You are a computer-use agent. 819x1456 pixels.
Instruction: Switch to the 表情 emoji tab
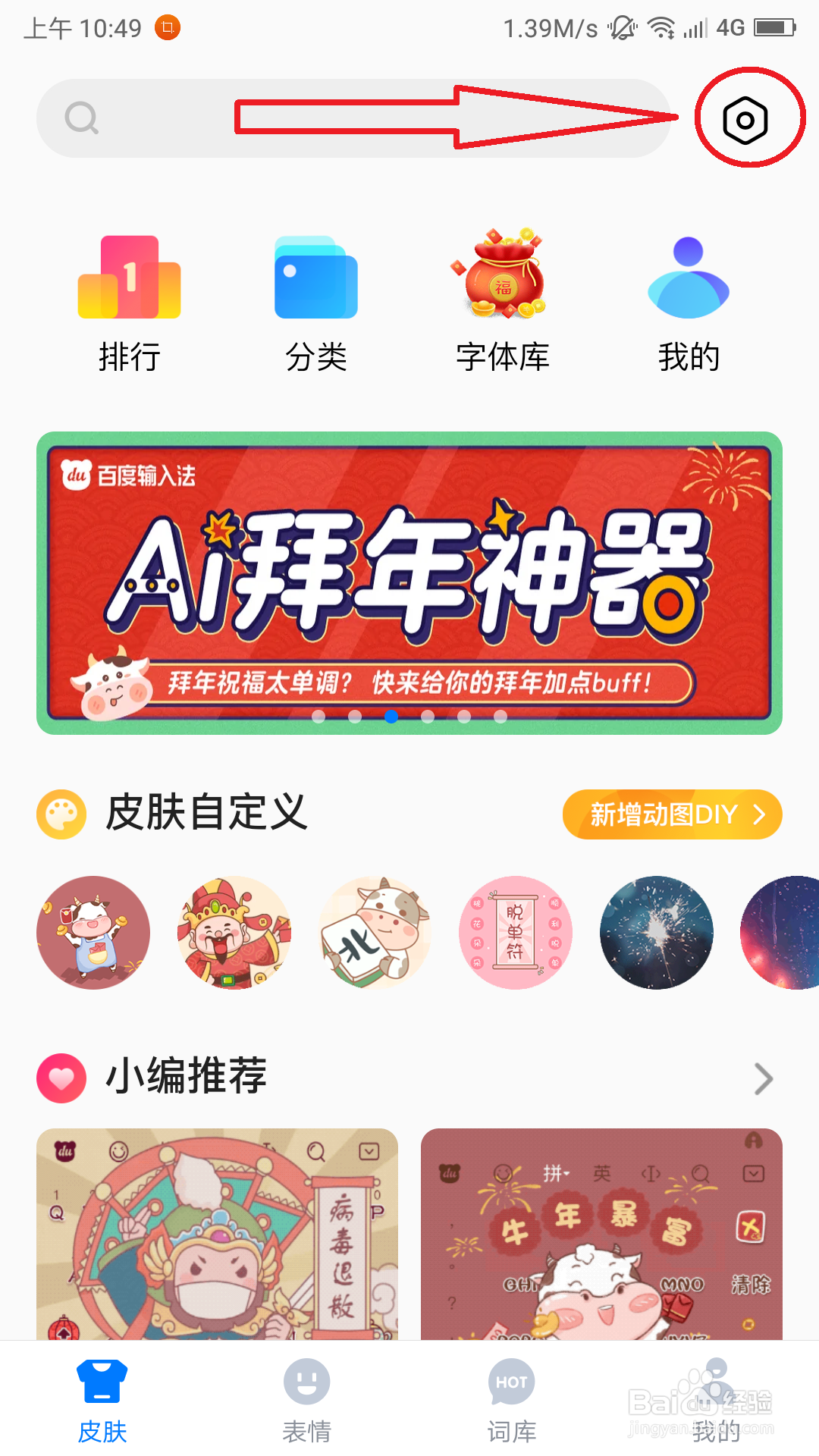[306, 1399]
